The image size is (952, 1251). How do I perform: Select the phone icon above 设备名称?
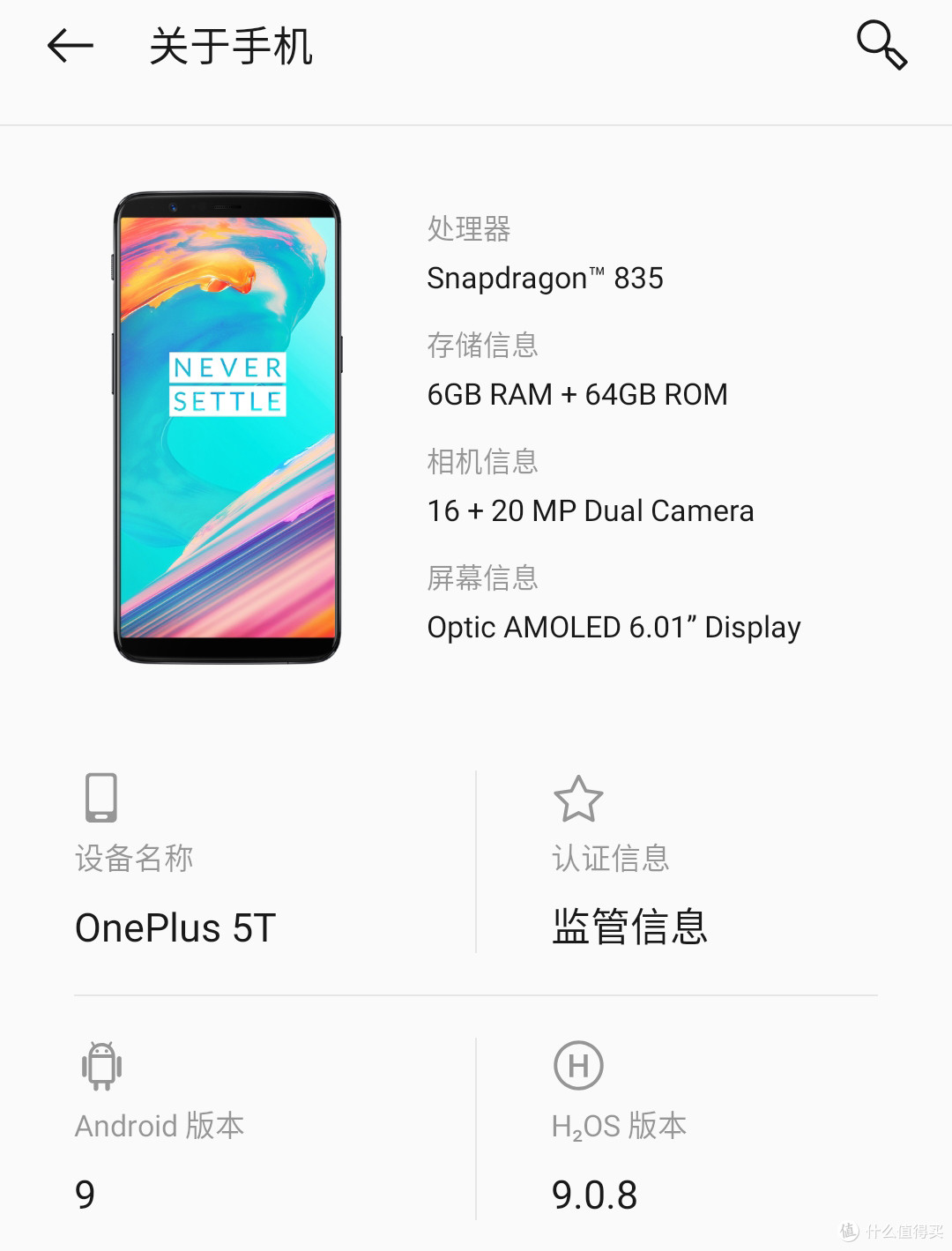click(x=100, y=796)
